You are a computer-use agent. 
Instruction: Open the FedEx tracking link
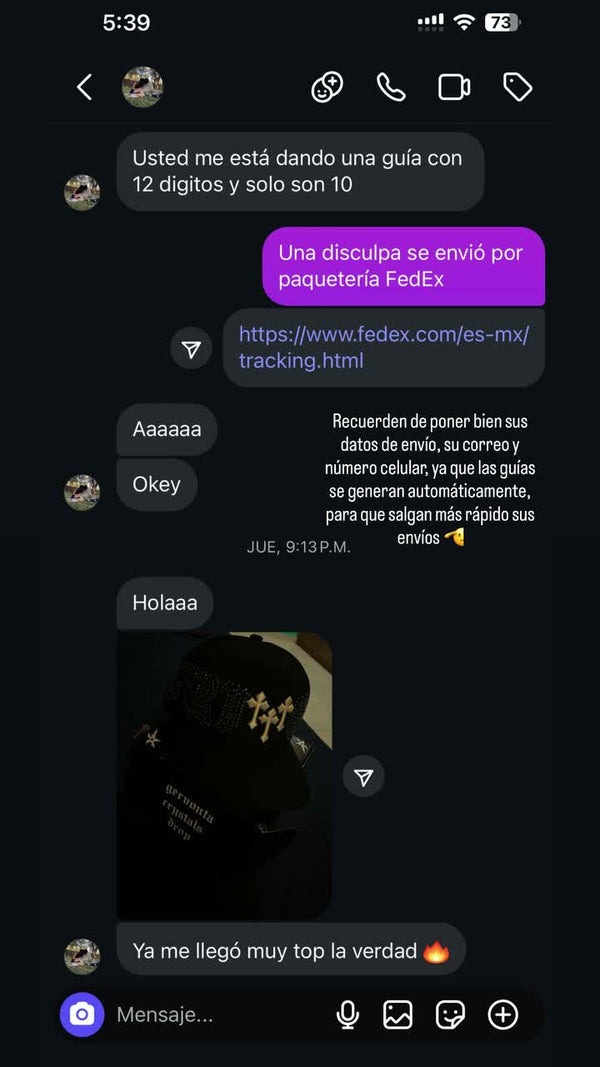click(x=384, y=347)
